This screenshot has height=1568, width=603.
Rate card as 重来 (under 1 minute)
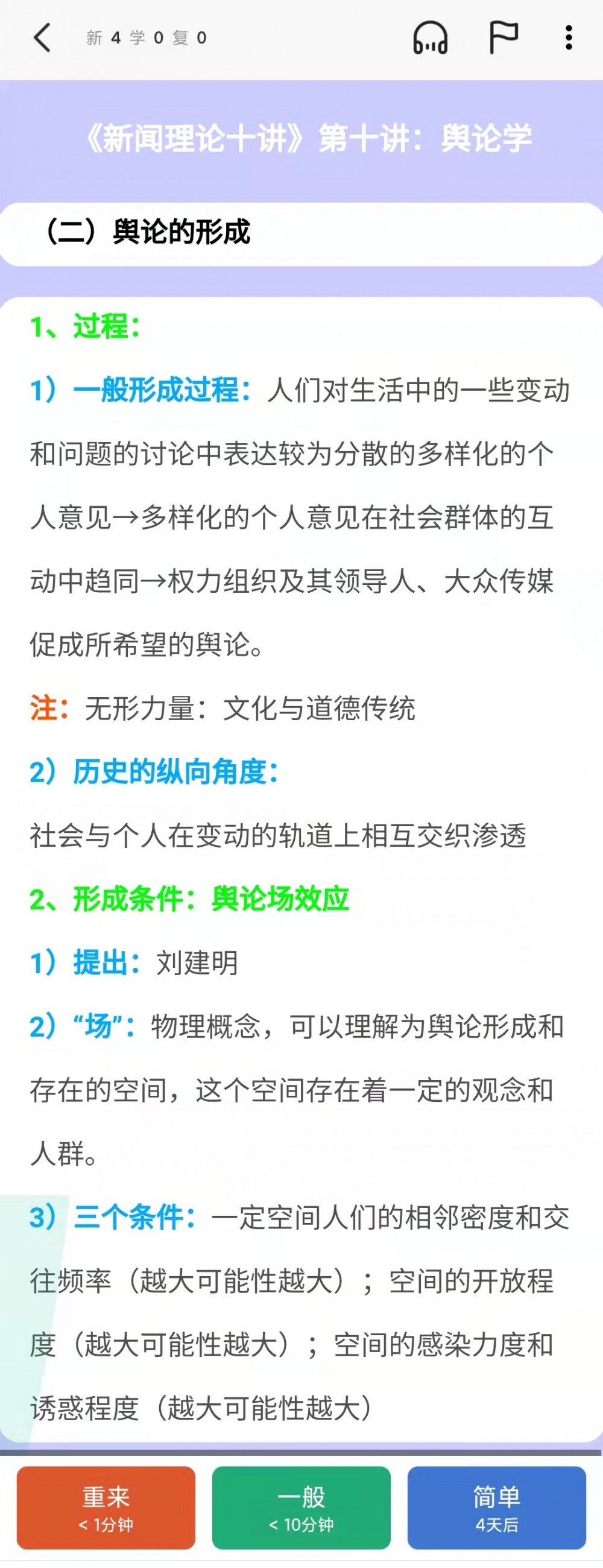(x=106, y=1507)
